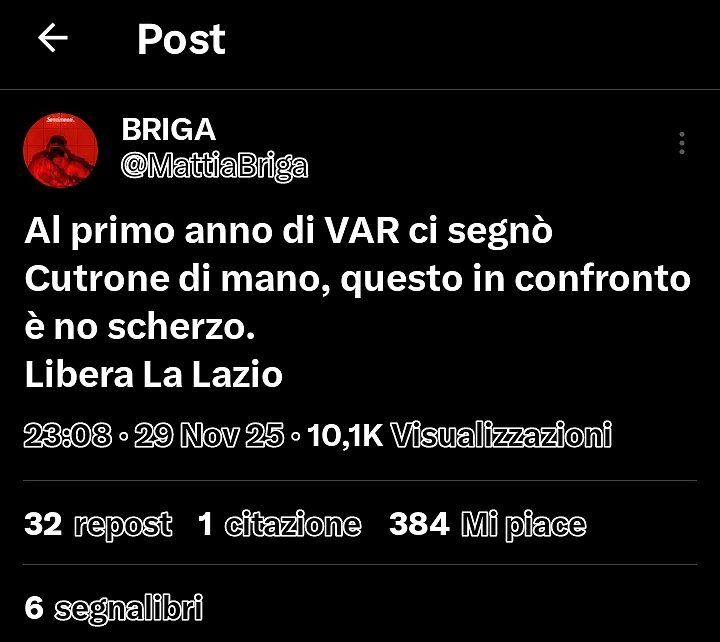This screenshot has width=720, height=642.
Task: Open the post's three-dot overflow menu
Action: [x=681, y=143]
